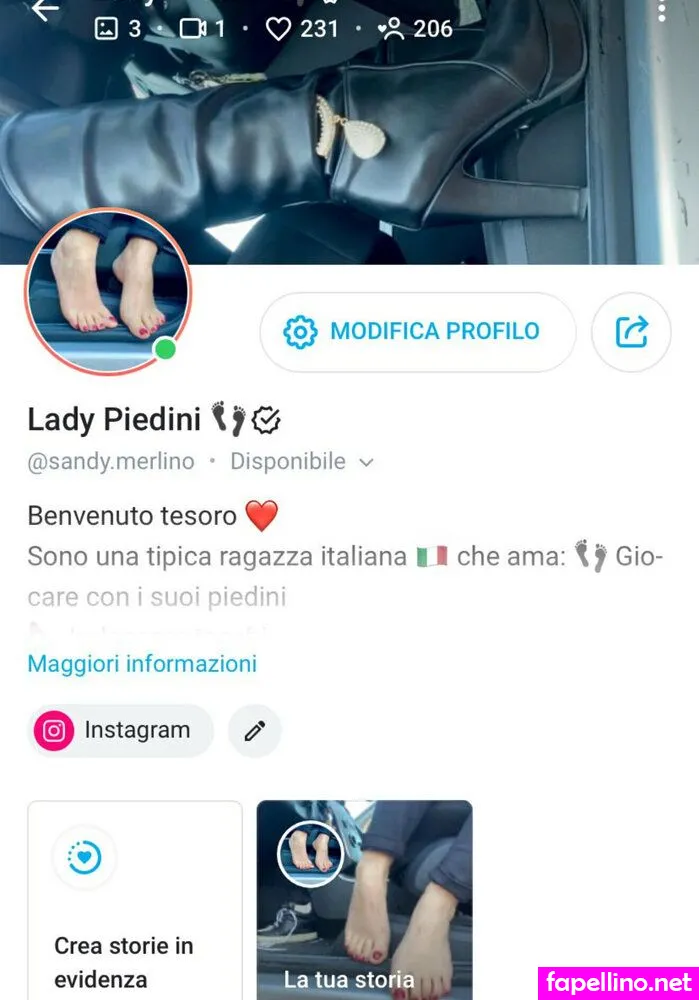Expand Maggiori informazioni link

click(142, 664)
